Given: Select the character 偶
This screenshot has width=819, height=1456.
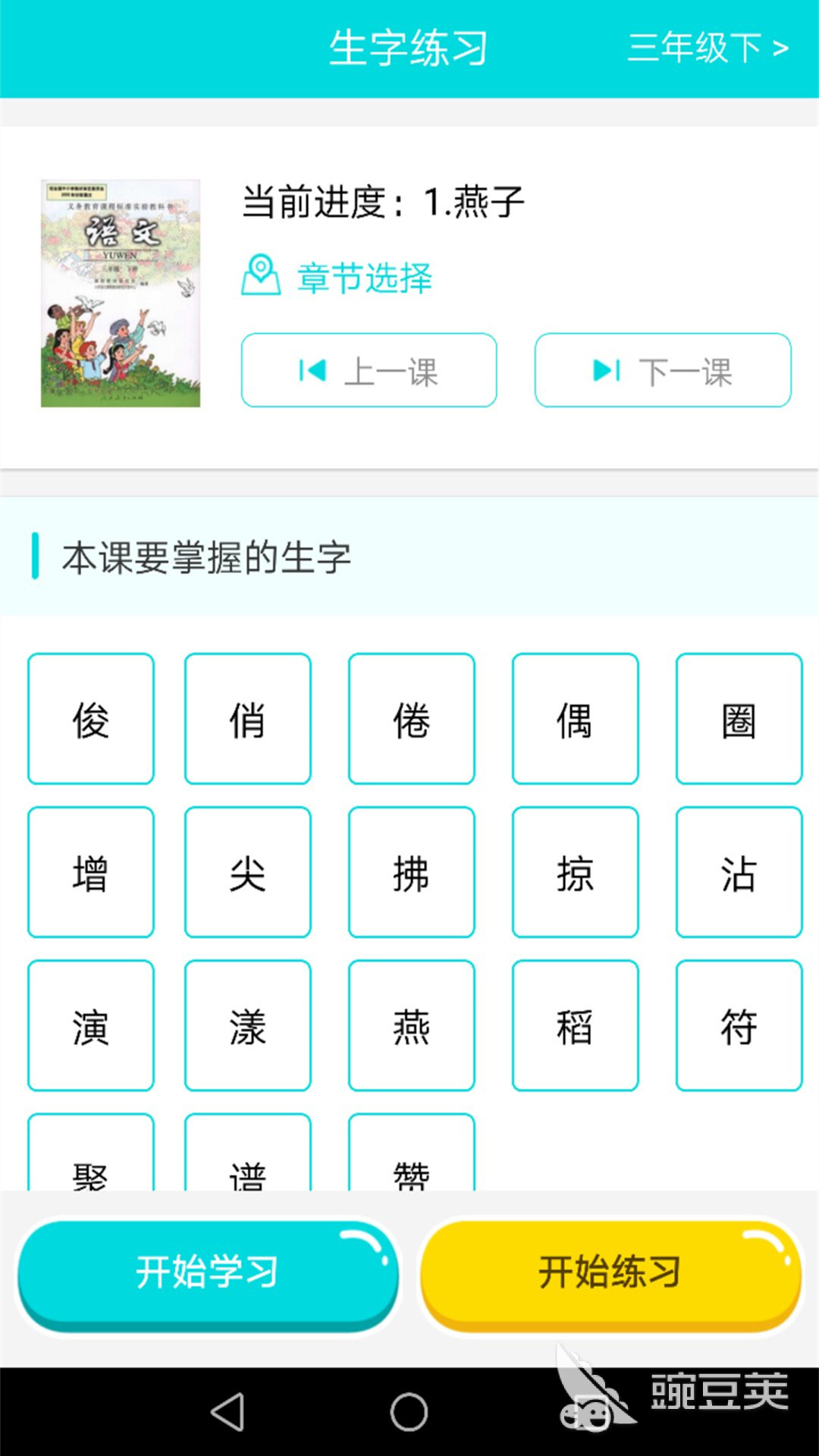Looking at the screenshot, I should [576, 719].
